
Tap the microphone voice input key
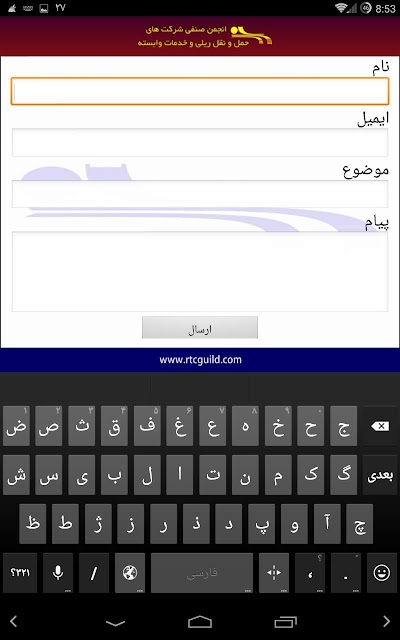[x=58, y=573]
